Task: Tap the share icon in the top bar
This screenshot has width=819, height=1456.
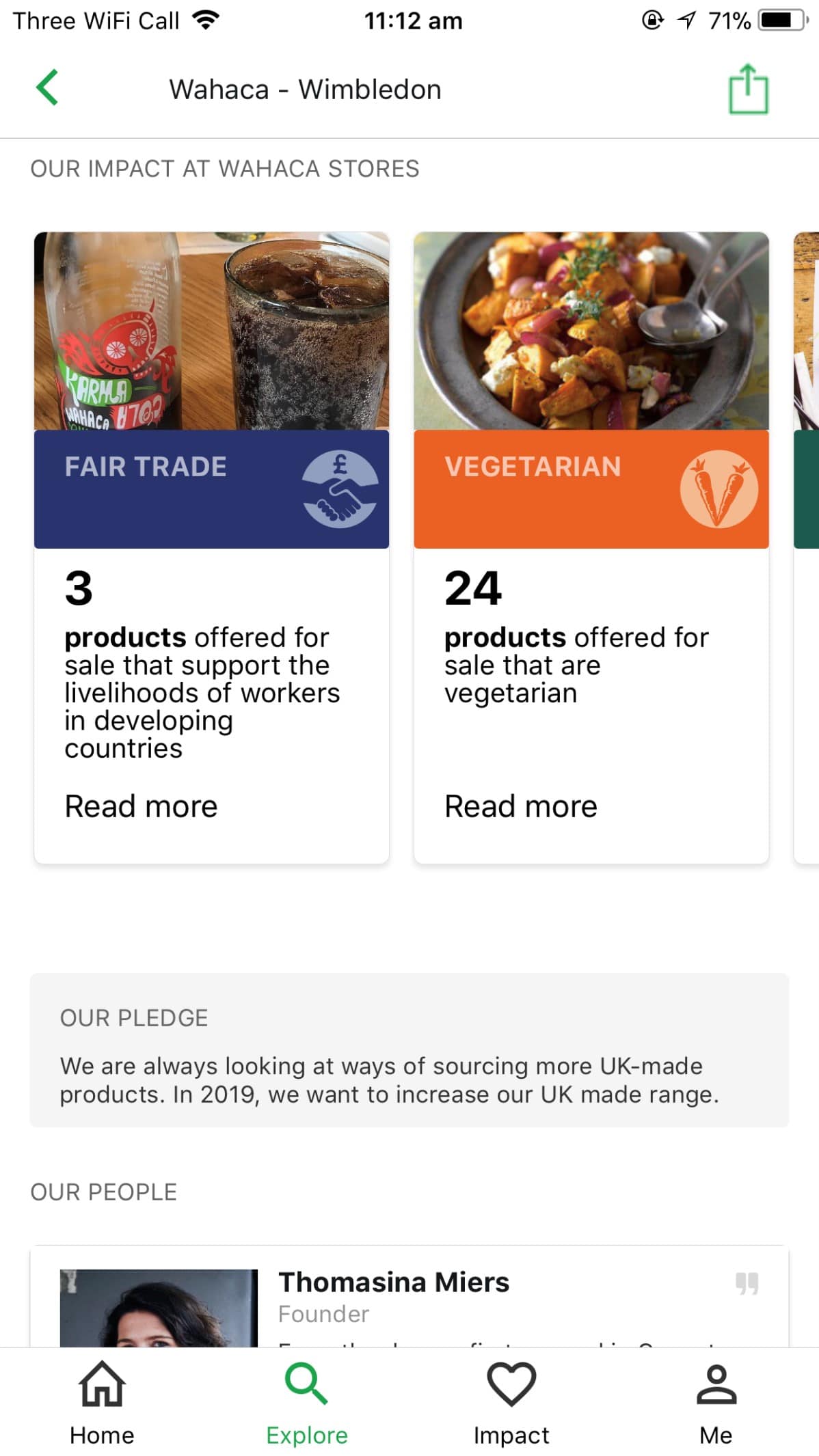Action: pos(748,89)
